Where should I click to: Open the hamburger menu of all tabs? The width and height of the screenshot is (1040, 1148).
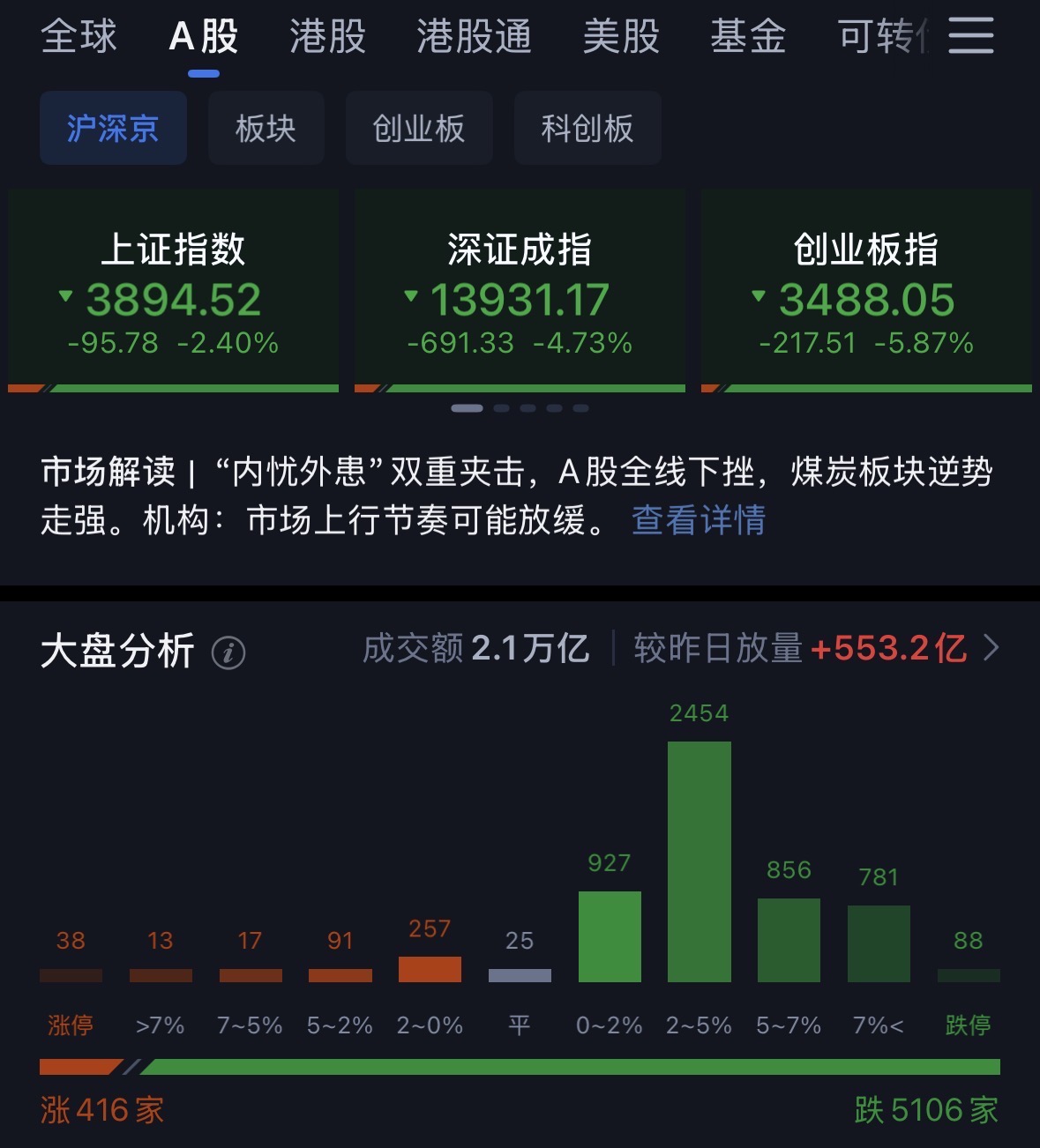(971, 36)
